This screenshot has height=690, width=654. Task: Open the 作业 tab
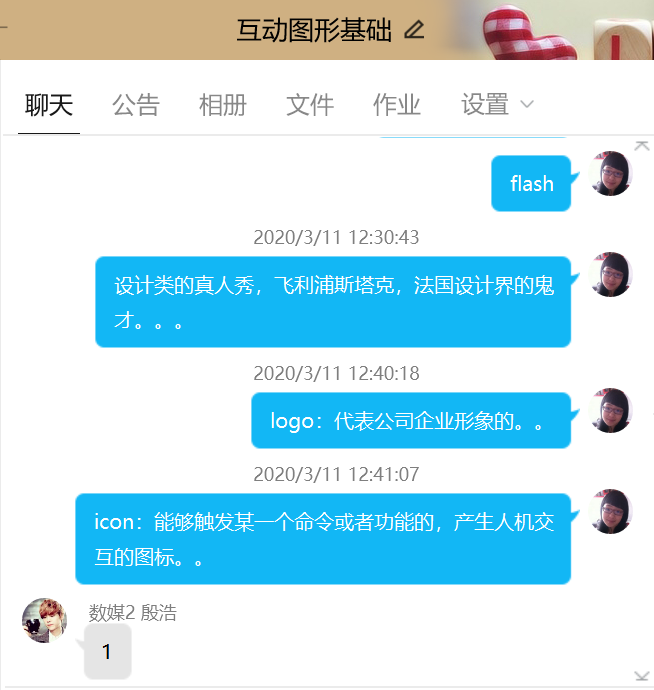pos(396,105)
